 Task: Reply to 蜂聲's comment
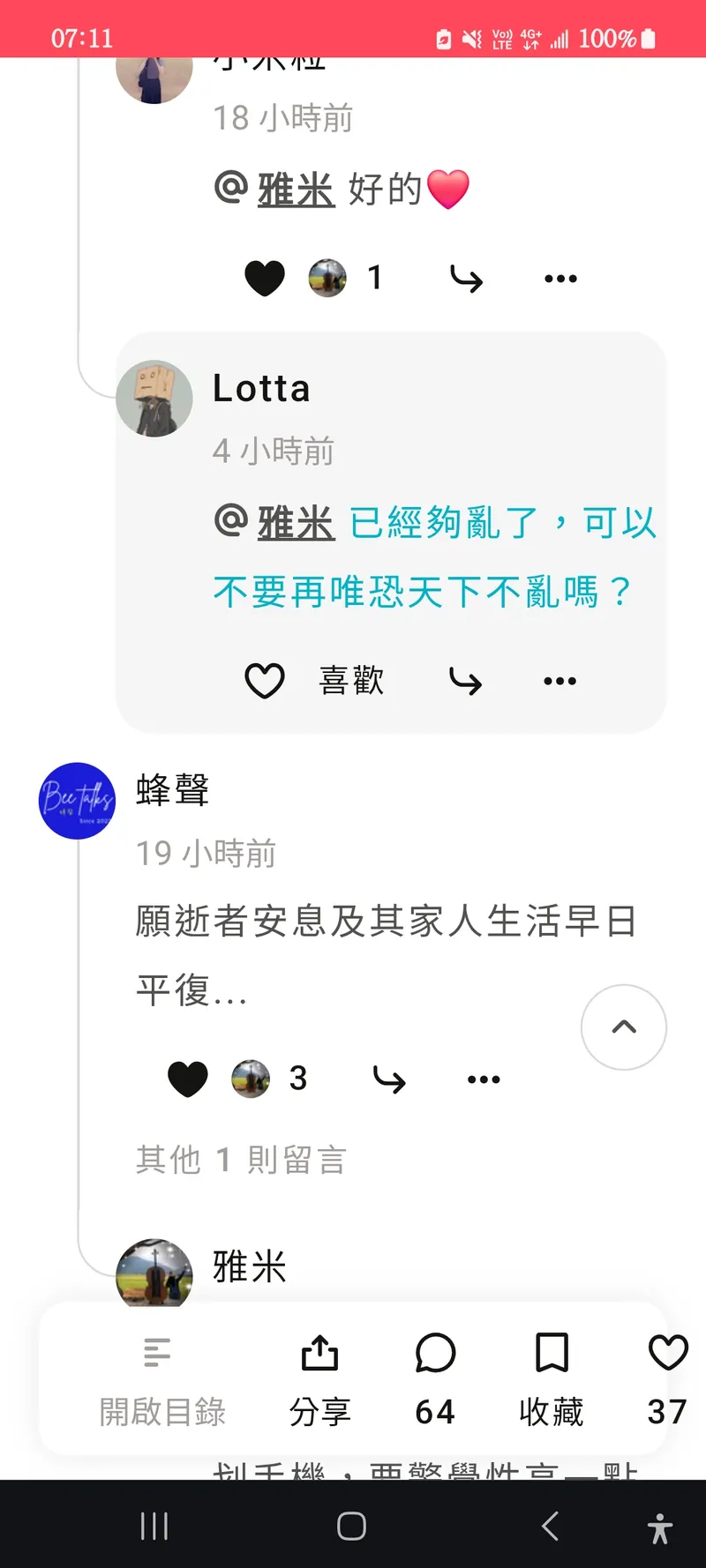coord(389,1079)
